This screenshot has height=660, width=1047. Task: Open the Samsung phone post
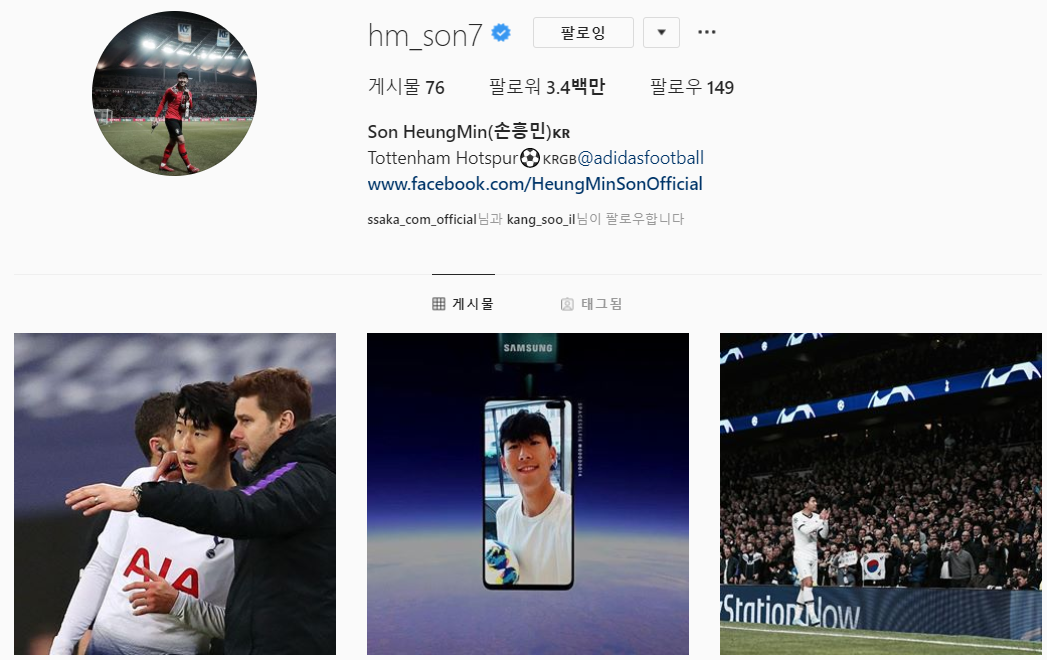click(528, 494)
